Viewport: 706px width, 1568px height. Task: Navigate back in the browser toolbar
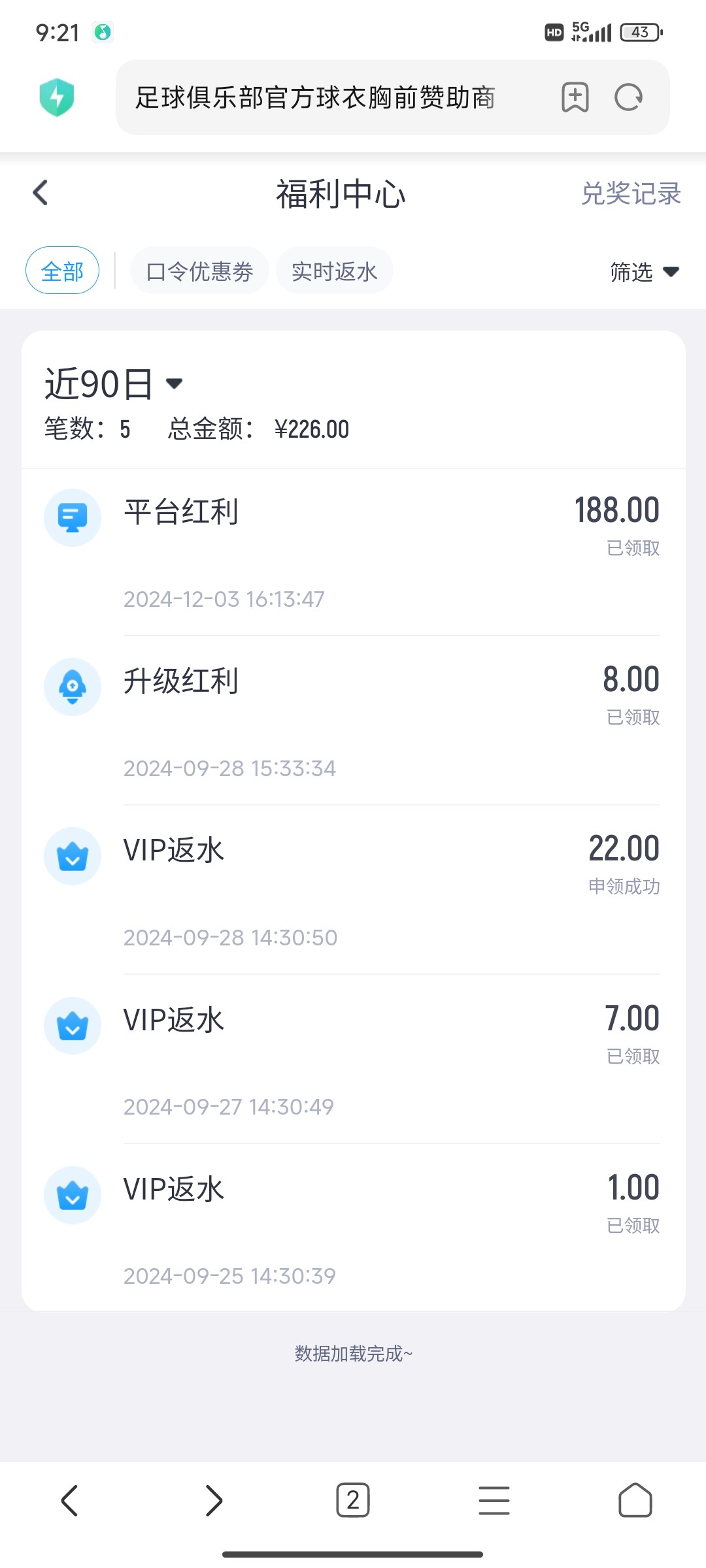point(70,1500)
